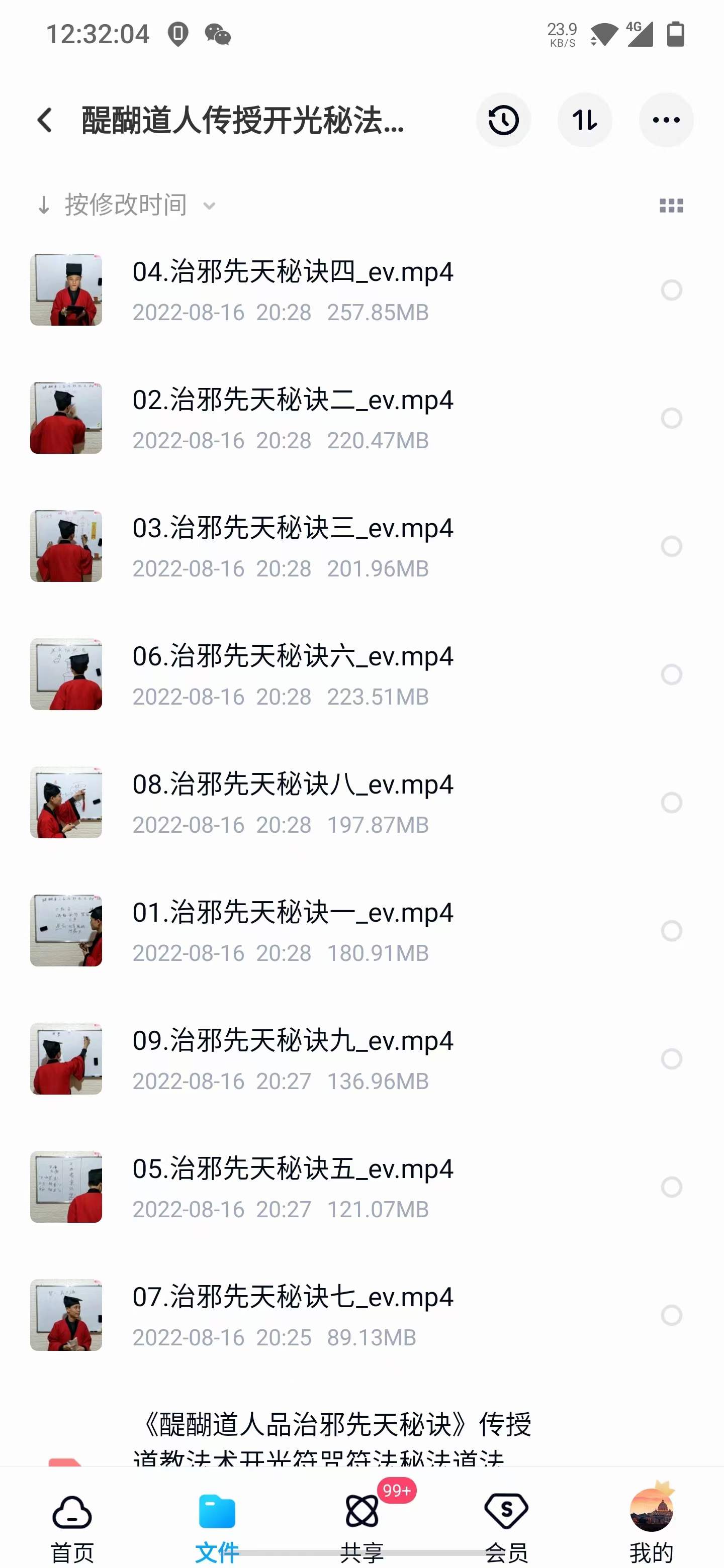Image resolution: width=724 pixels, height=1568 pixels.
Task: Open the recent history panel
Action: coord(503,120)
